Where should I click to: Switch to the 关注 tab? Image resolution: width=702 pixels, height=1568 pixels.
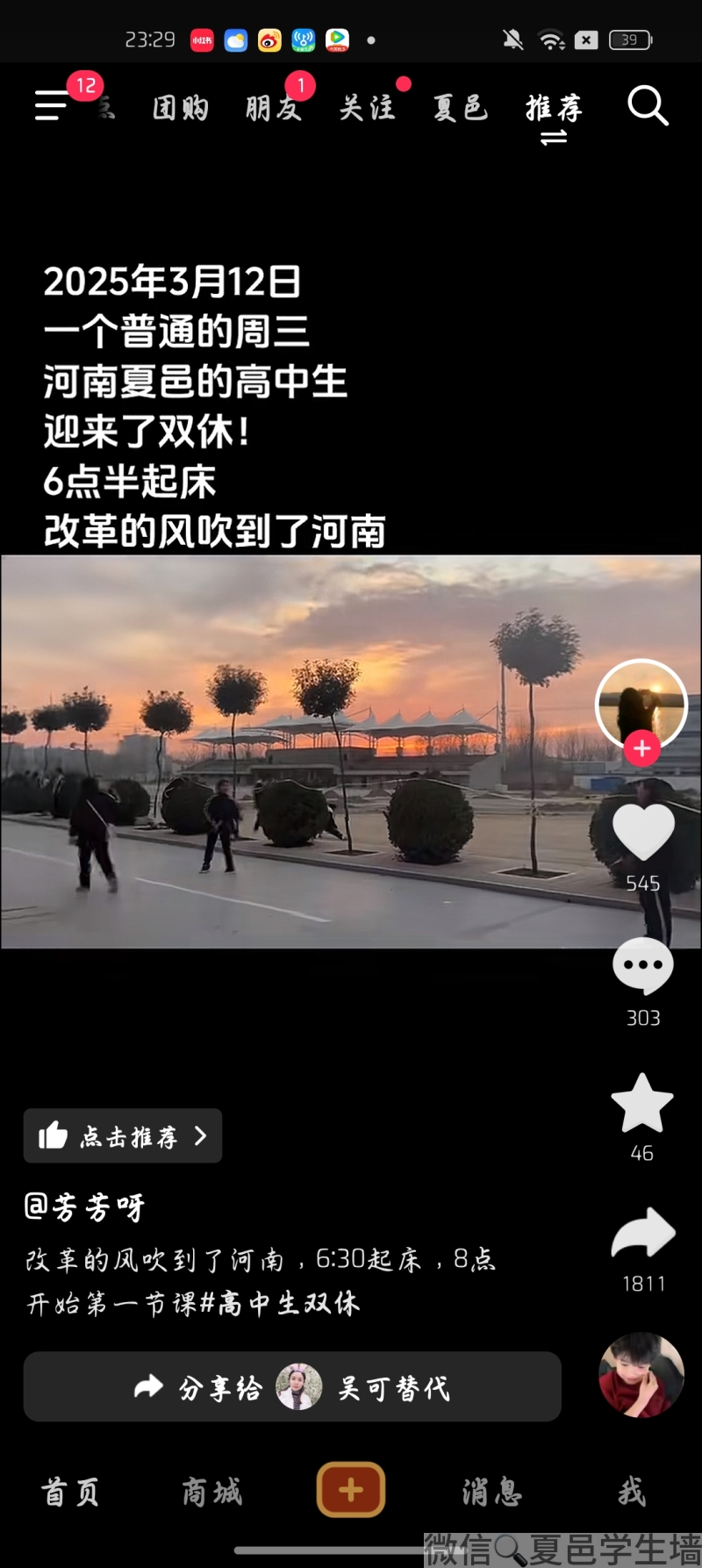point(367,108)
